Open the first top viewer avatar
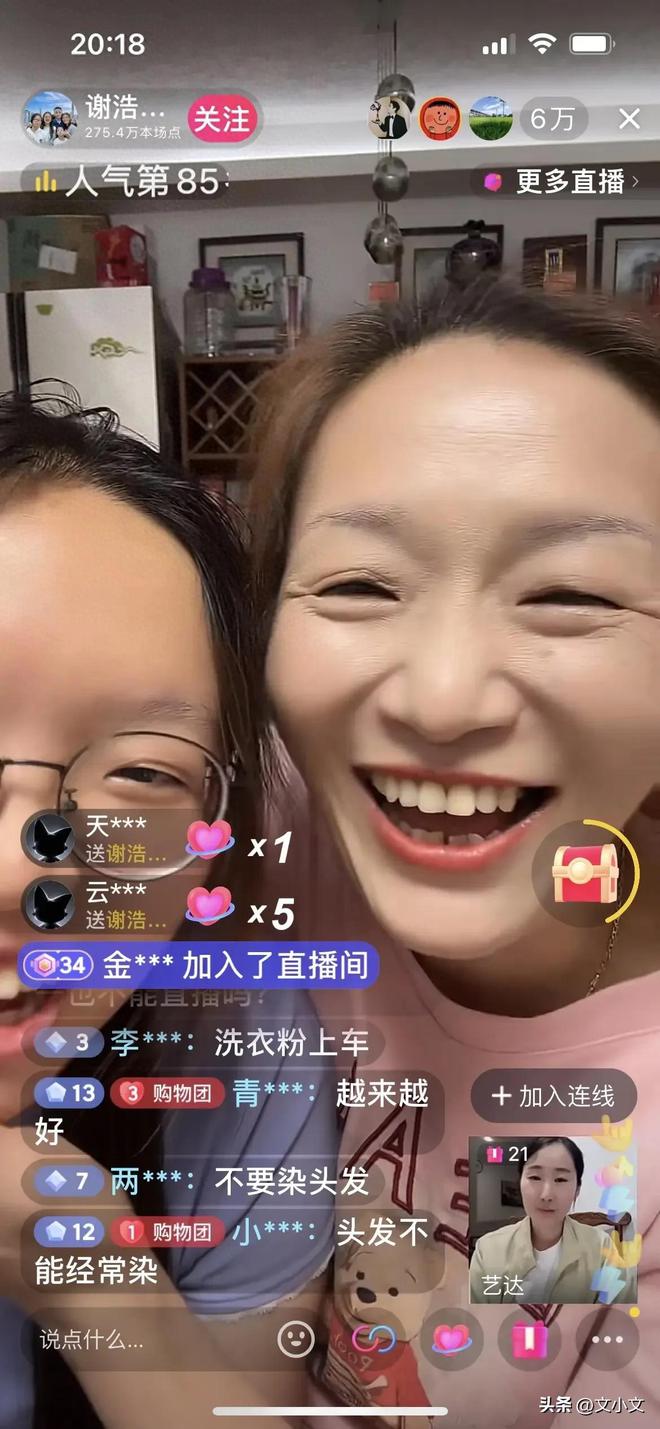660x1429 pixels. (x=389, y=120)
